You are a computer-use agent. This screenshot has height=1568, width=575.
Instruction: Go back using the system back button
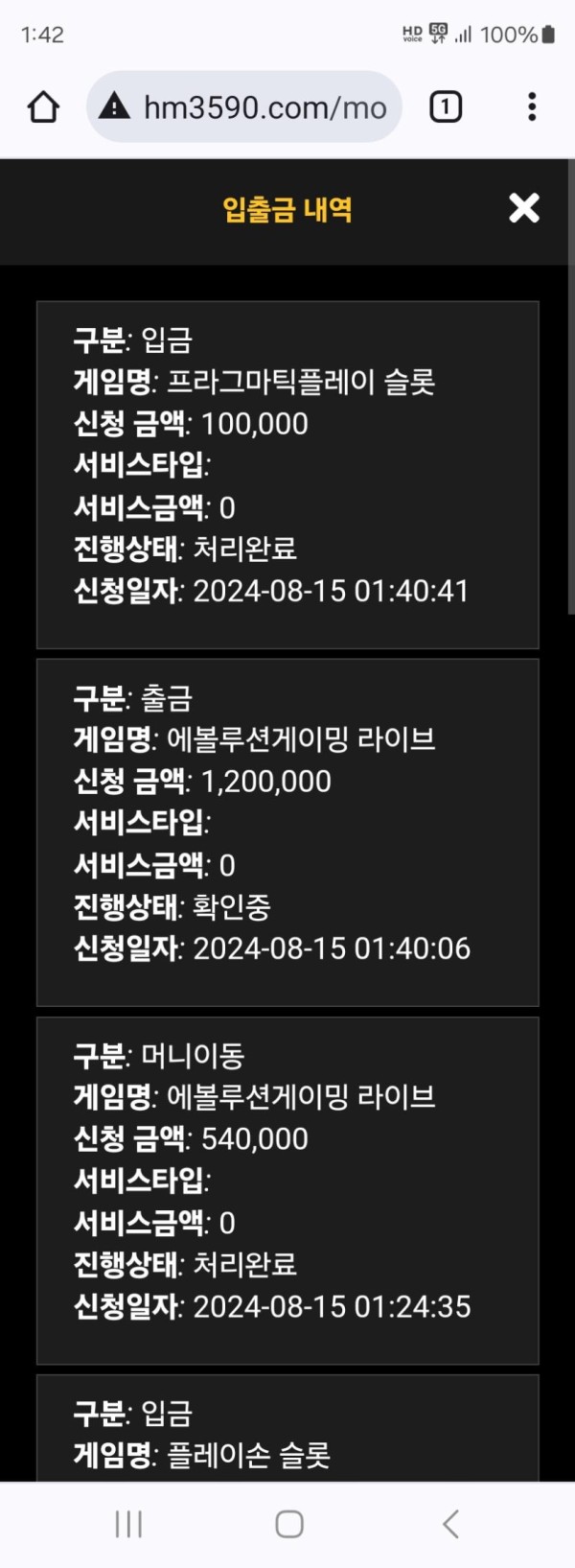[x=450, y=1524]
